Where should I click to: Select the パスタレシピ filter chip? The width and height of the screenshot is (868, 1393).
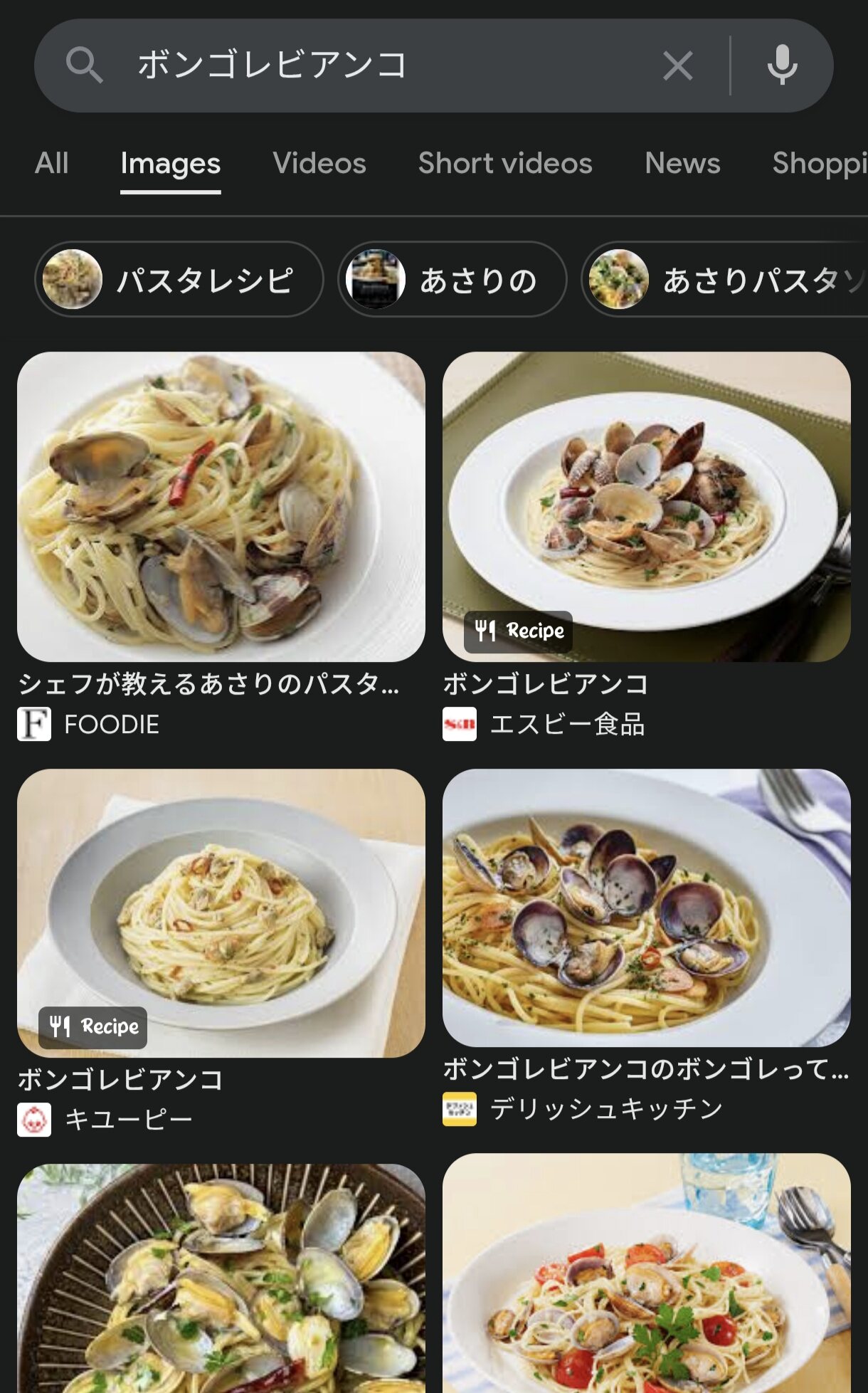click(179, 279)
